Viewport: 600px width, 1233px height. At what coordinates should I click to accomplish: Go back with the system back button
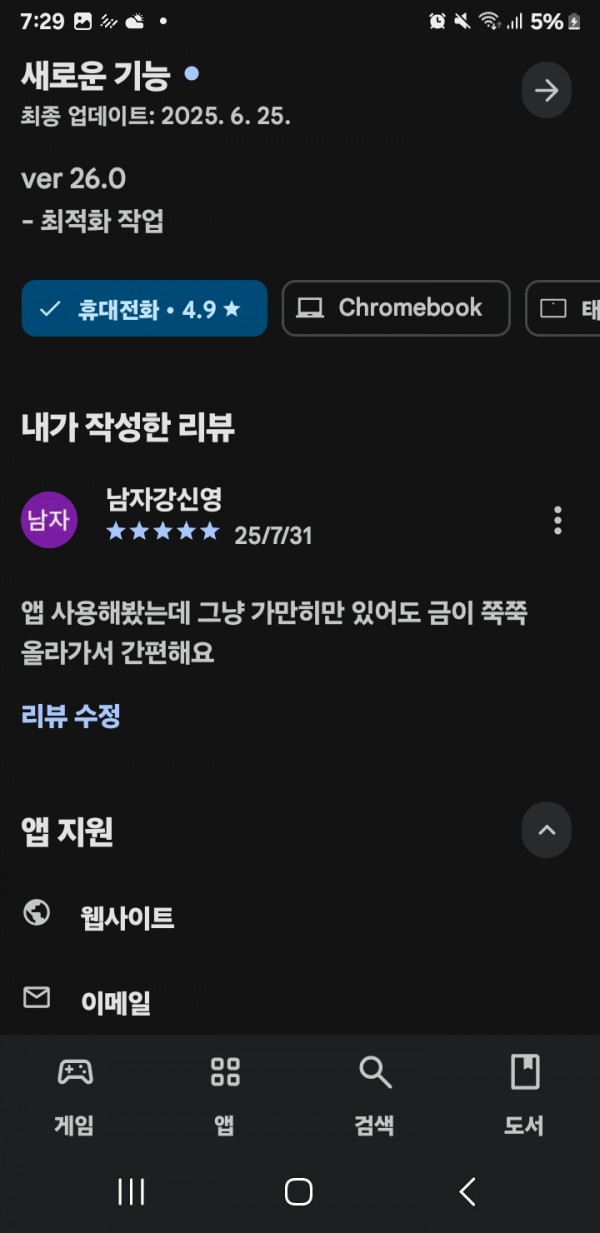tap(467, 1191)
